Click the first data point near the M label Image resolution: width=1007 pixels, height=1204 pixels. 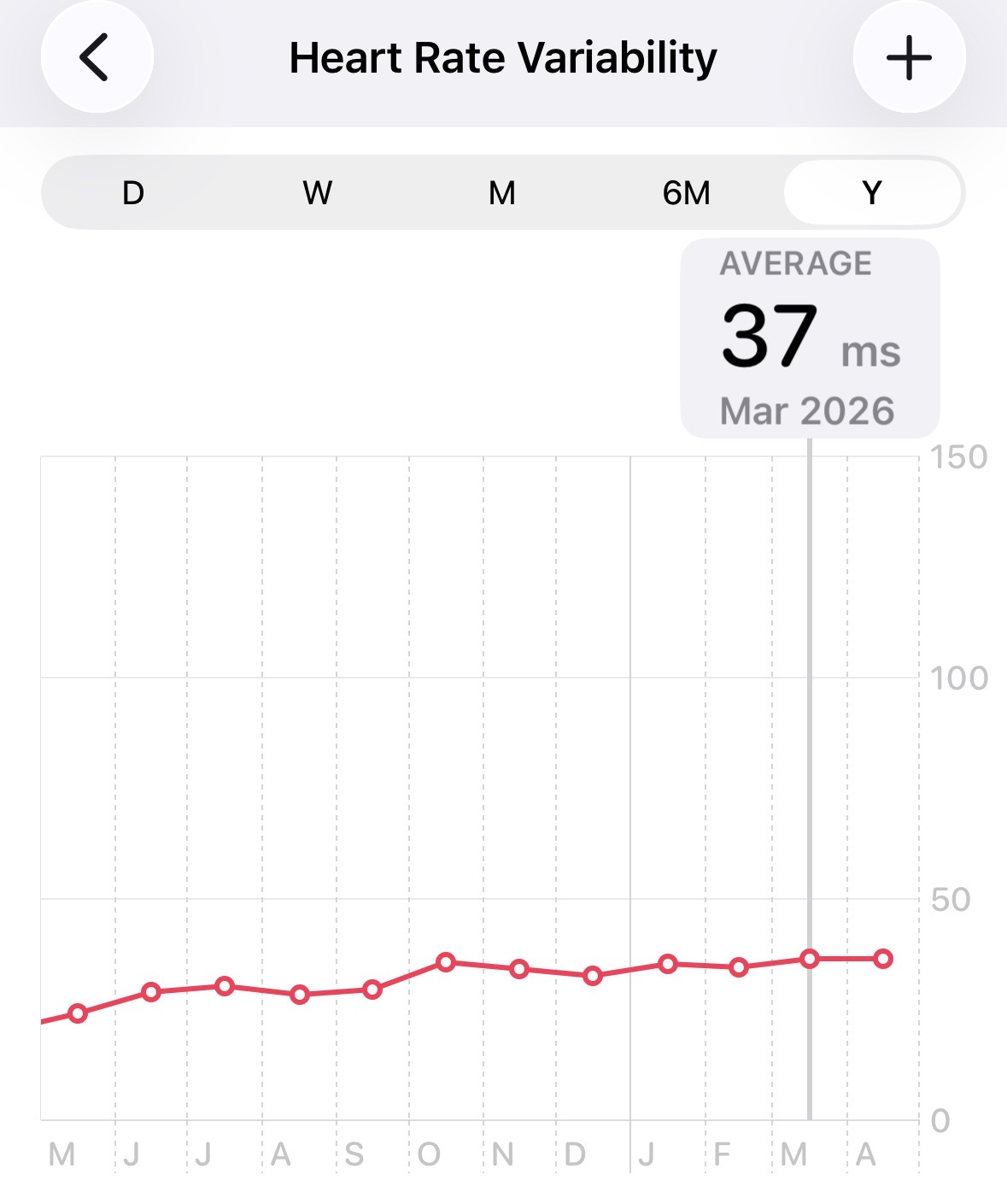coord(78,1013)
